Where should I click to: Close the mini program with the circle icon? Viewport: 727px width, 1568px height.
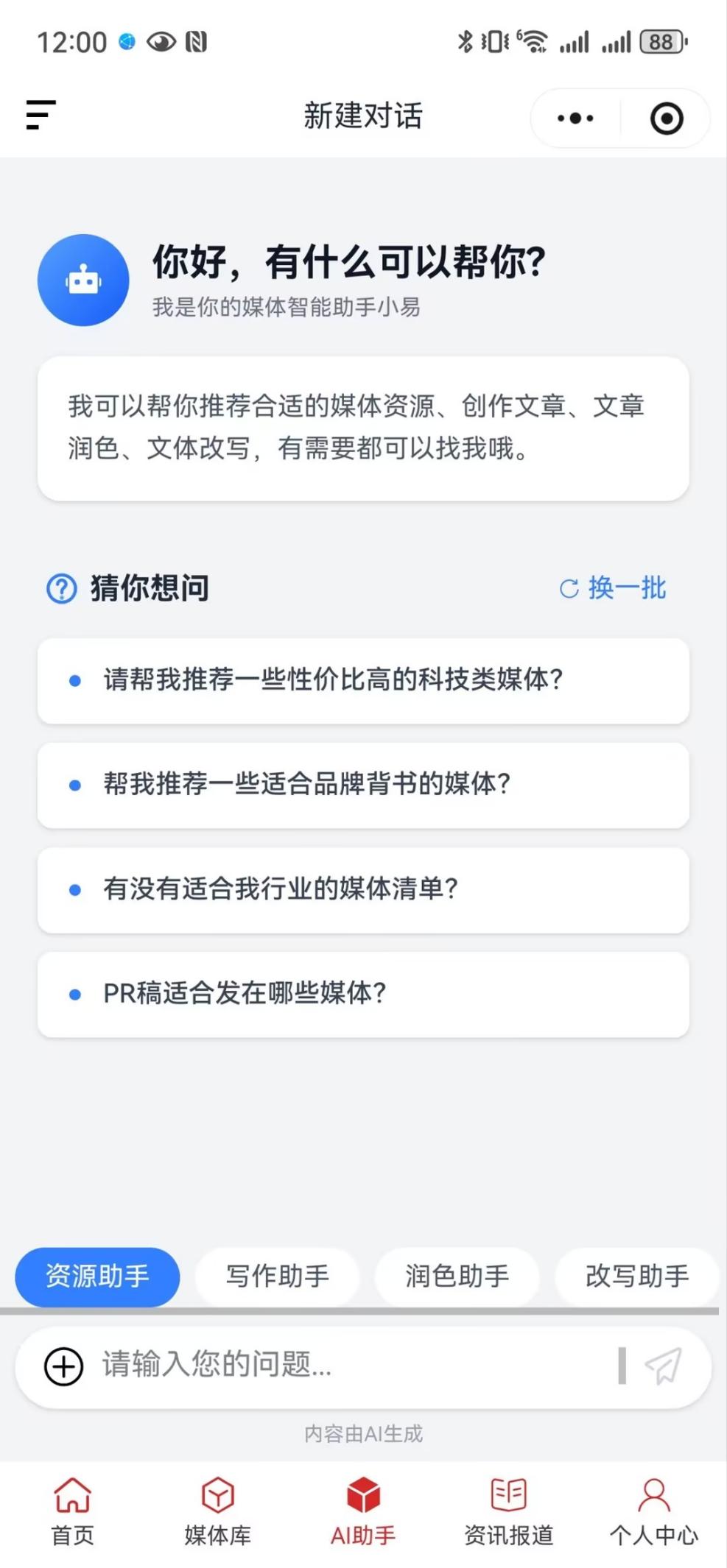click(667, 119)
